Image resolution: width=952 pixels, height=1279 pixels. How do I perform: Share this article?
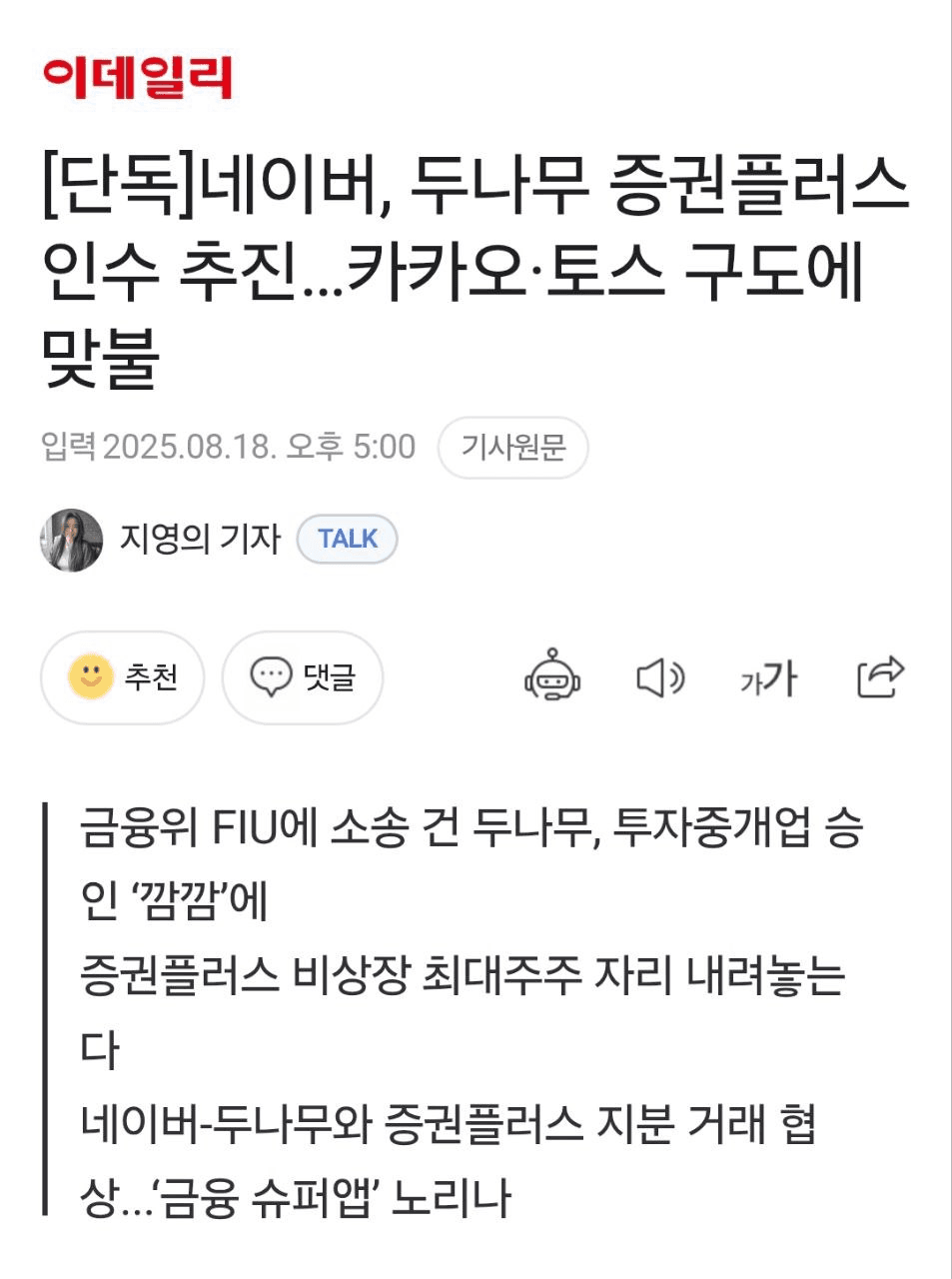[880, 676]
